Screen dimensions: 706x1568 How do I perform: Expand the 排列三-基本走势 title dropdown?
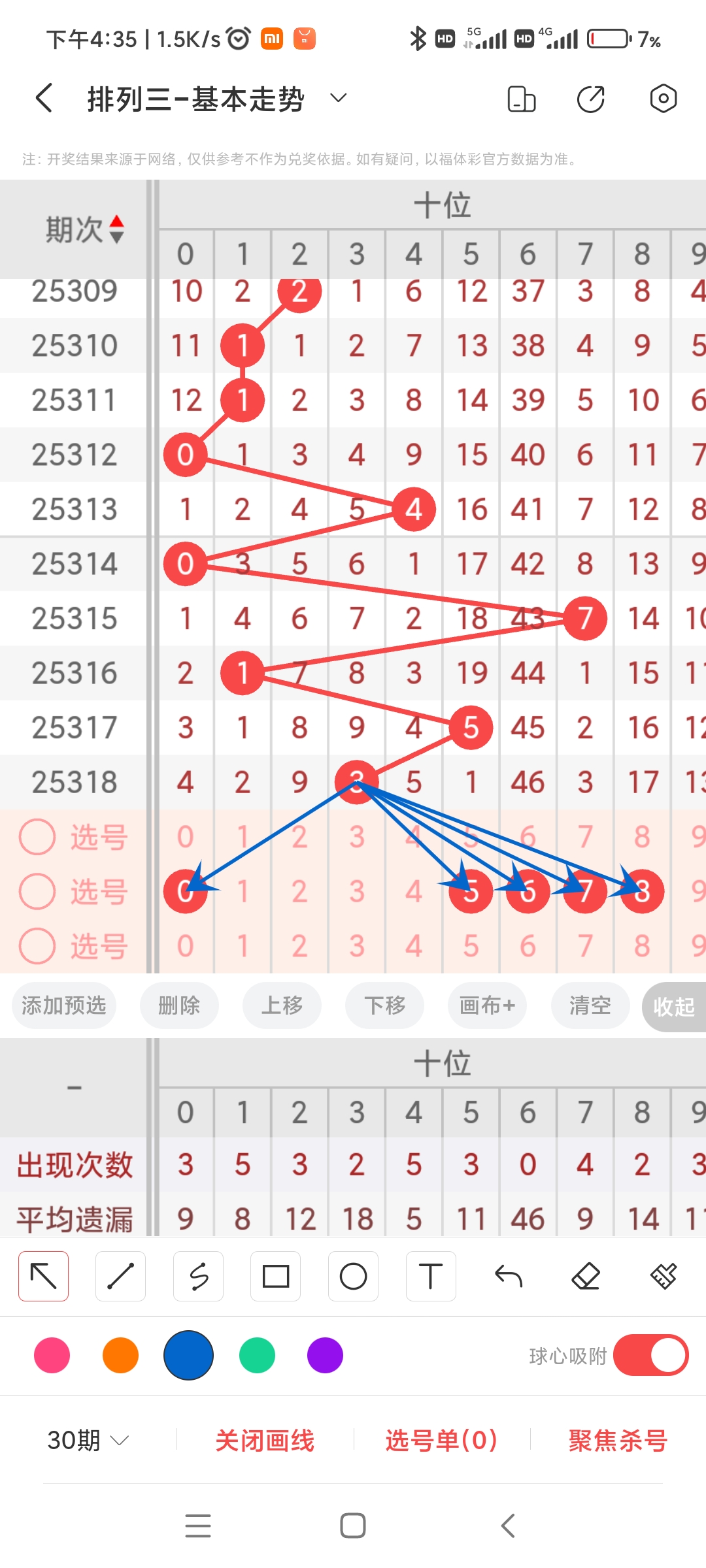(x=337, y=98)
